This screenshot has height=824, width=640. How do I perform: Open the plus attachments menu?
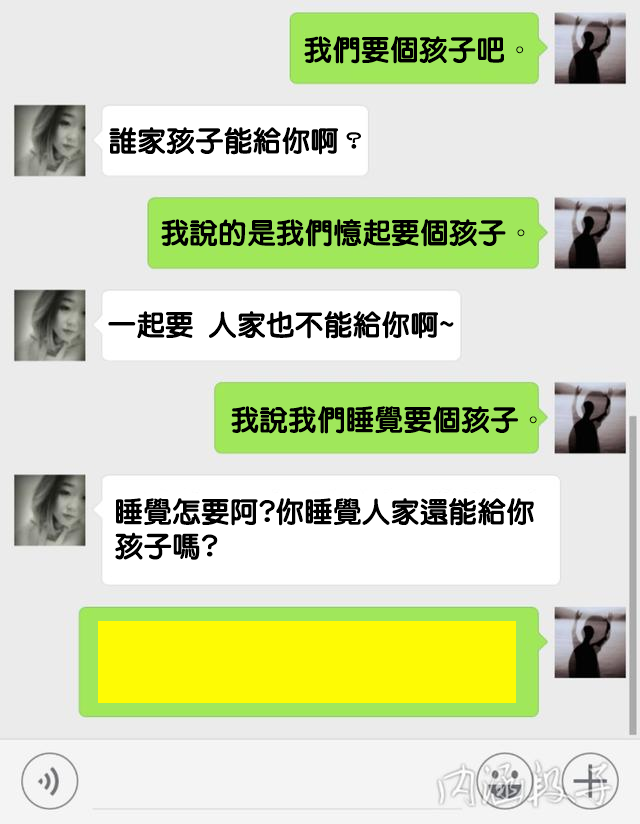(x=592, y=780)
